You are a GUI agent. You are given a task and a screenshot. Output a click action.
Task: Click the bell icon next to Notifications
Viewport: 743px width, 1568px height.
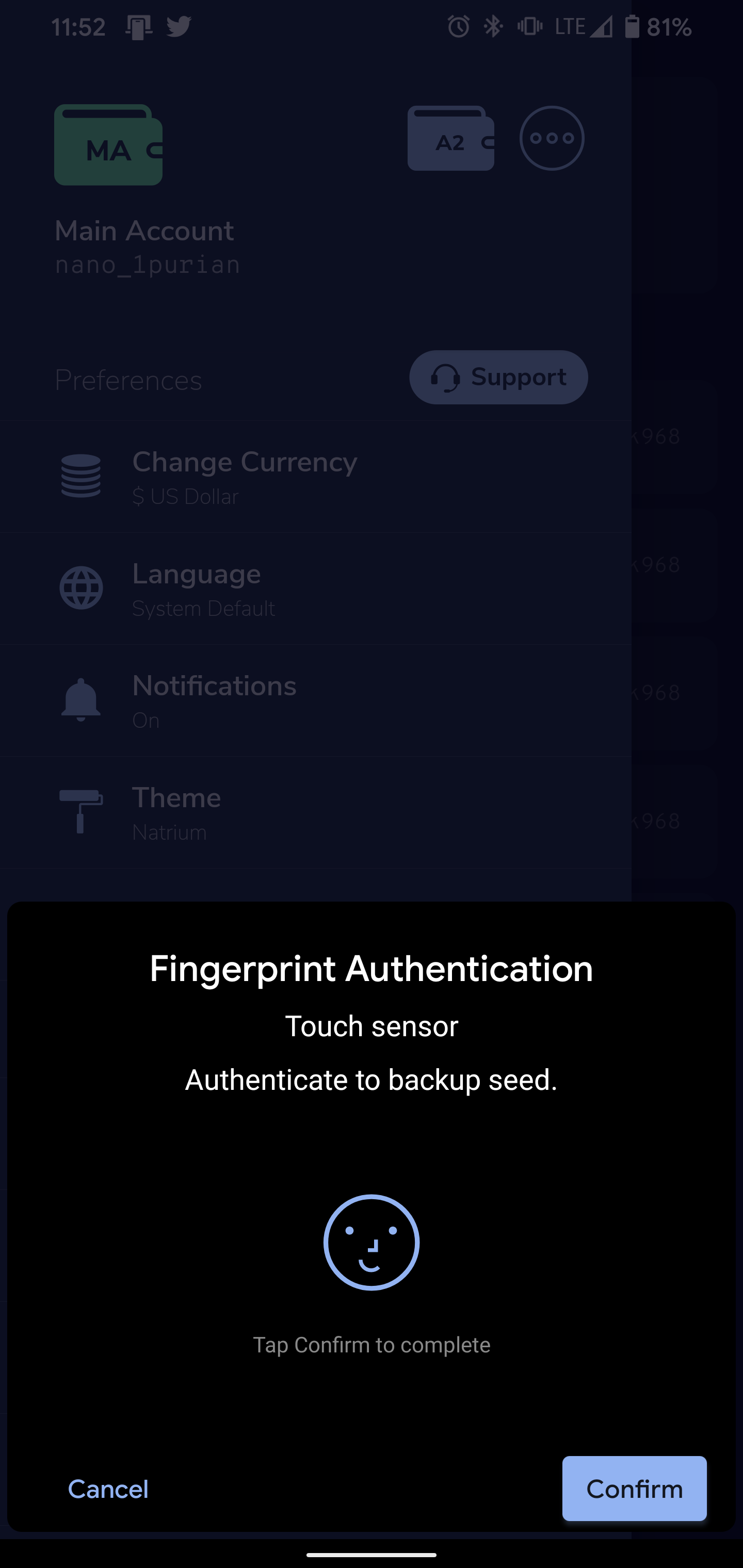point(81,700)
